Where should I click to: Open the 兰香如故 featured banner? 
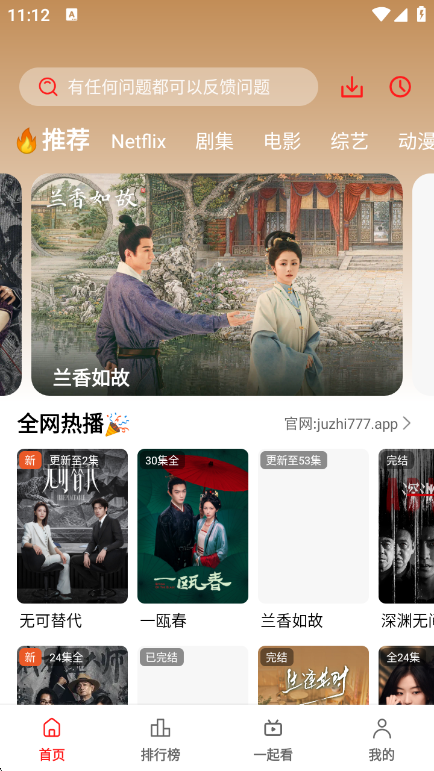point(217,284)
